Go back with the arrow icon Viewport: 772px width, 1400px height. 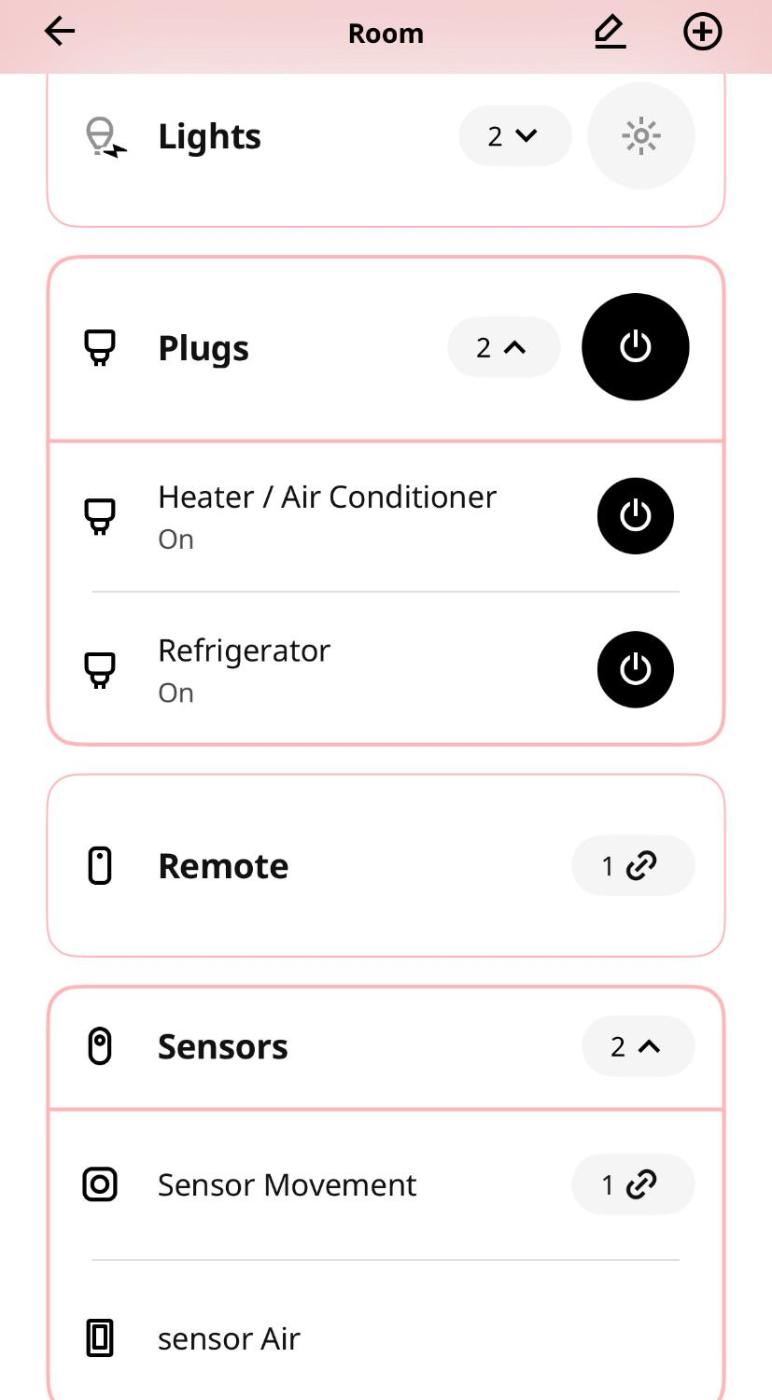pyautogui.click(x=60, y=32)
